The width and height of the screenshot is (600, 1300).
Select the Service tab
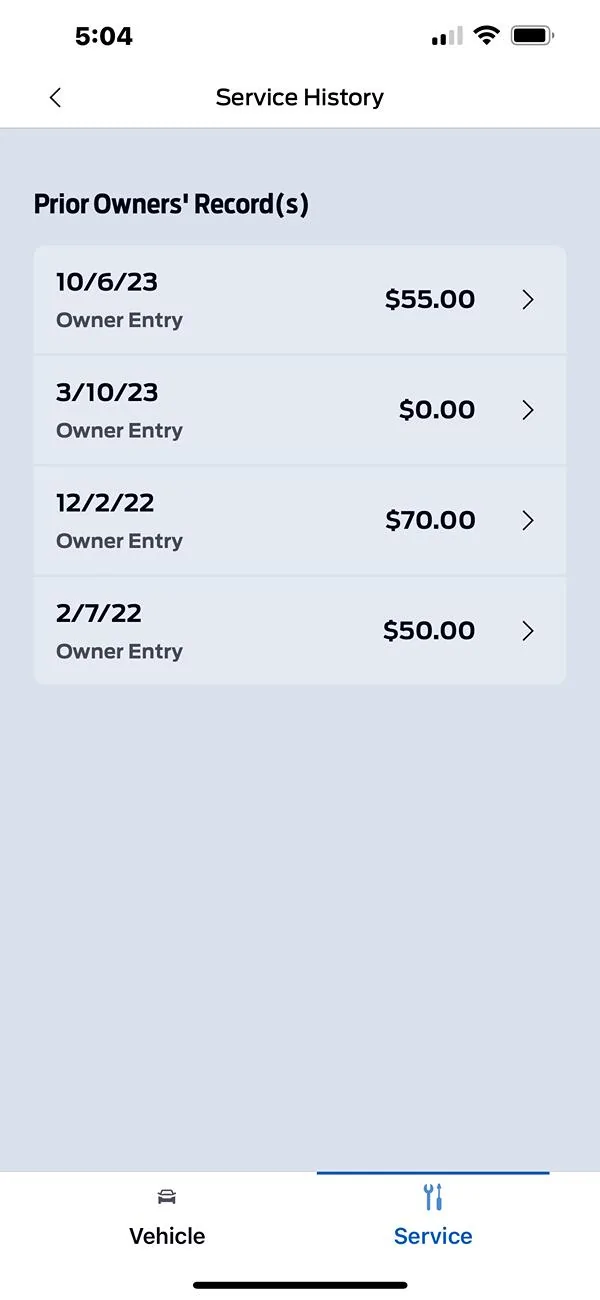[433, 1218]
